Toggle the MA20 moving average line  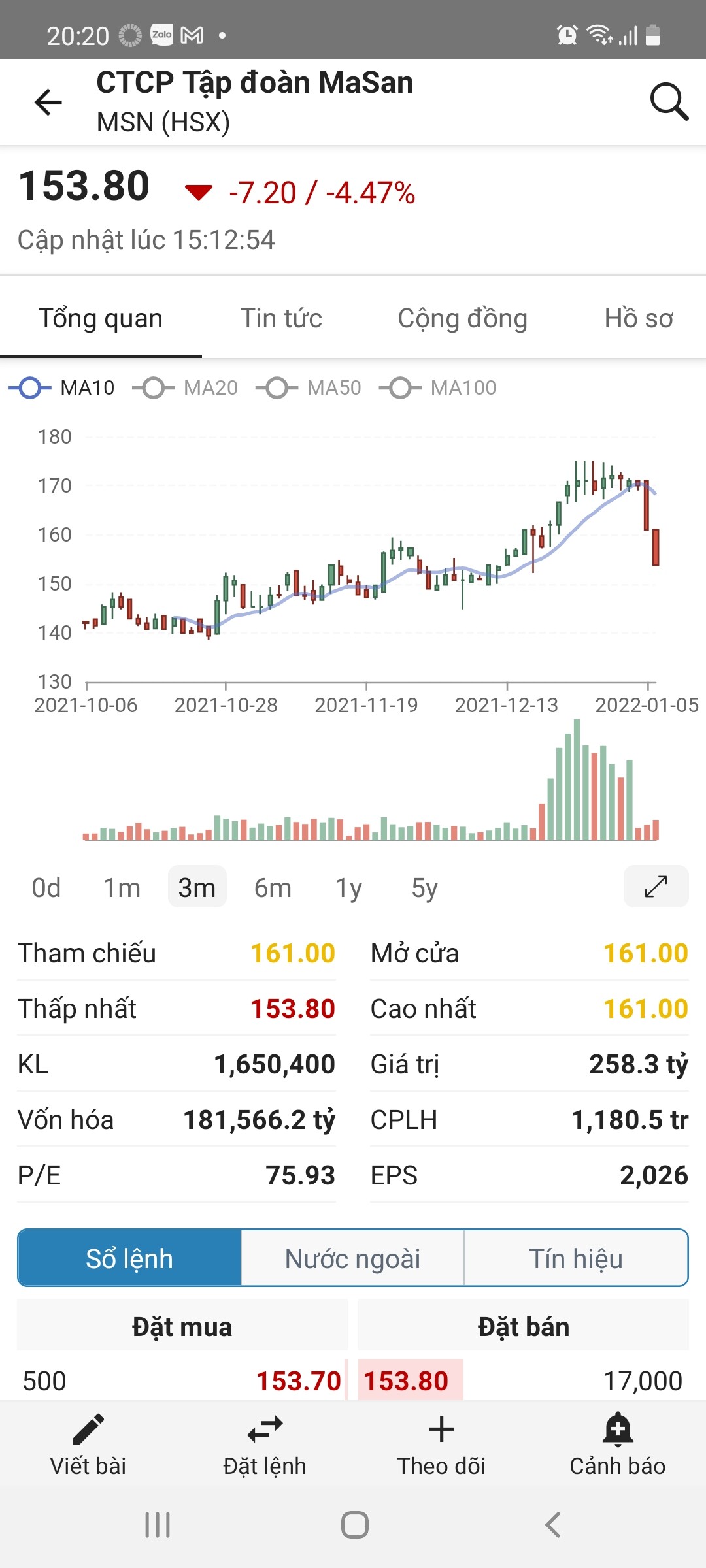click(186, 388)
